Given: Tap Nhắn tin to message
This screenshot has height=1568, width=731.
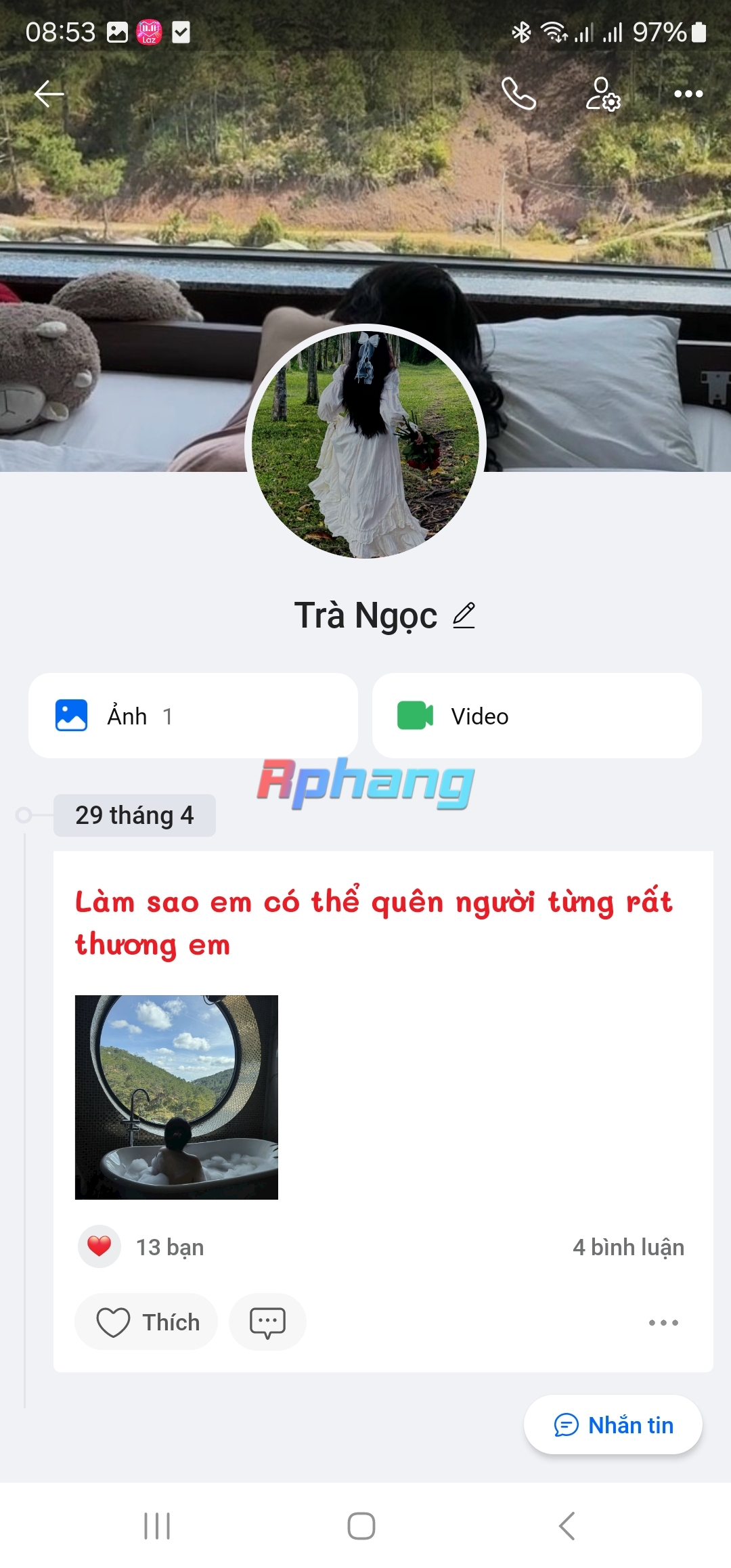Looking at the screenshot, I should [613, 1424].
